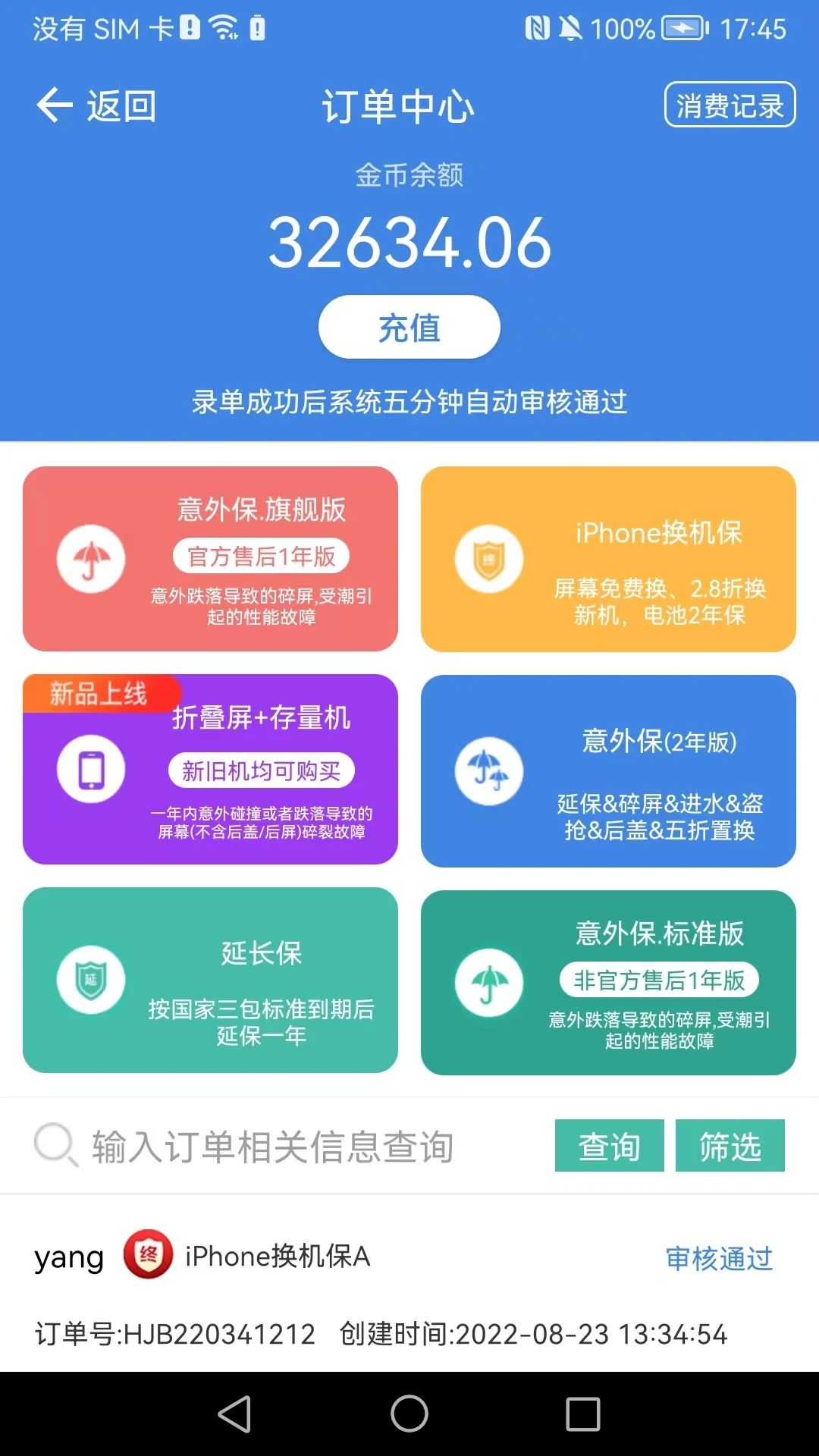The width and height of the screenshot is (819, 1456).
Task: Tap the shield icon on 延长保 card
Action: [91, 979]
